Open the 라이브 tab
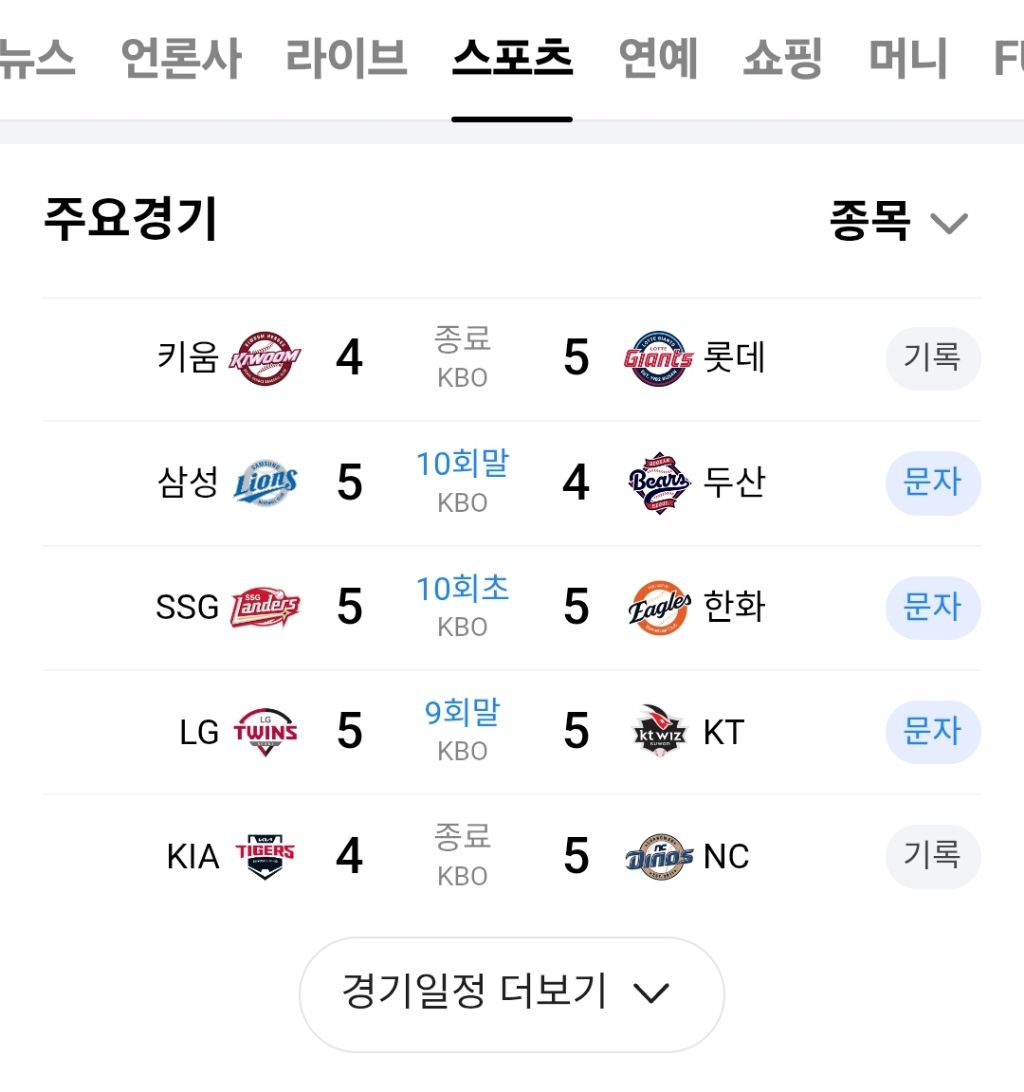This screenshot has height=1092, width=1024. pyautogui.click(x=346, y=57)
